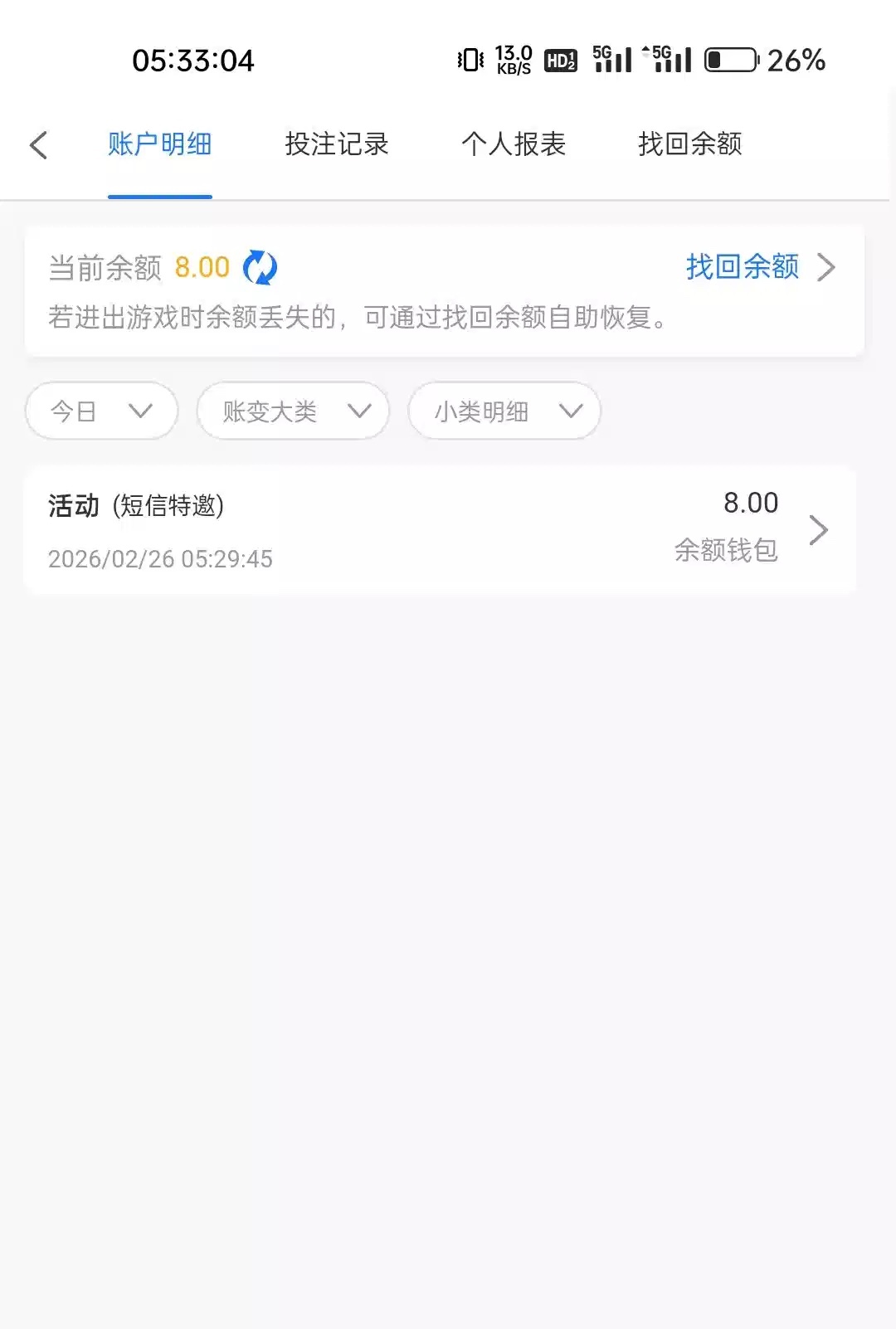The image size is (896, 1329).
Task: Expand the 账变大类 dropdown
Action: pyautogui.click(x=293, y=411)
